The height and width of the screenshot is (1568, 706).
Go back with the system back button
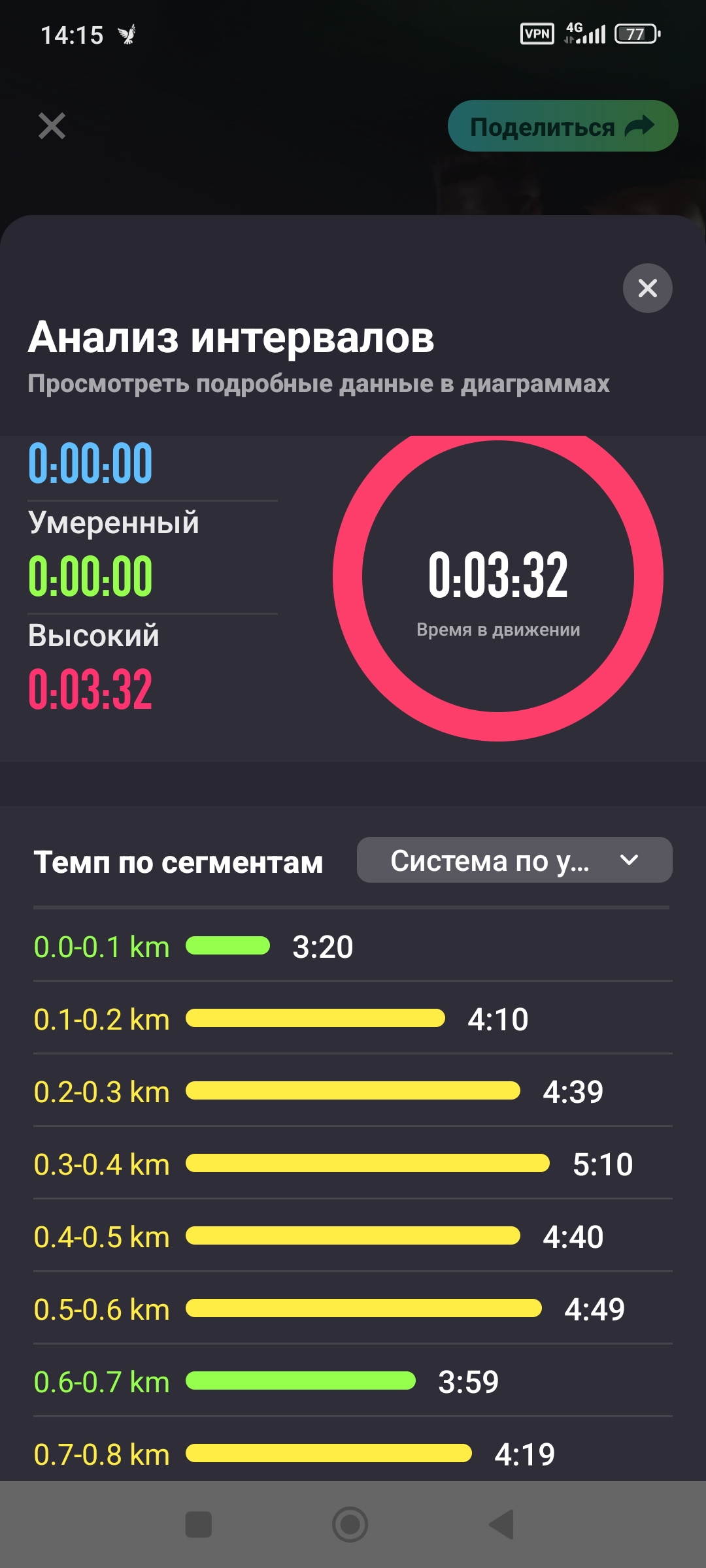click(x=502, y=1524)
